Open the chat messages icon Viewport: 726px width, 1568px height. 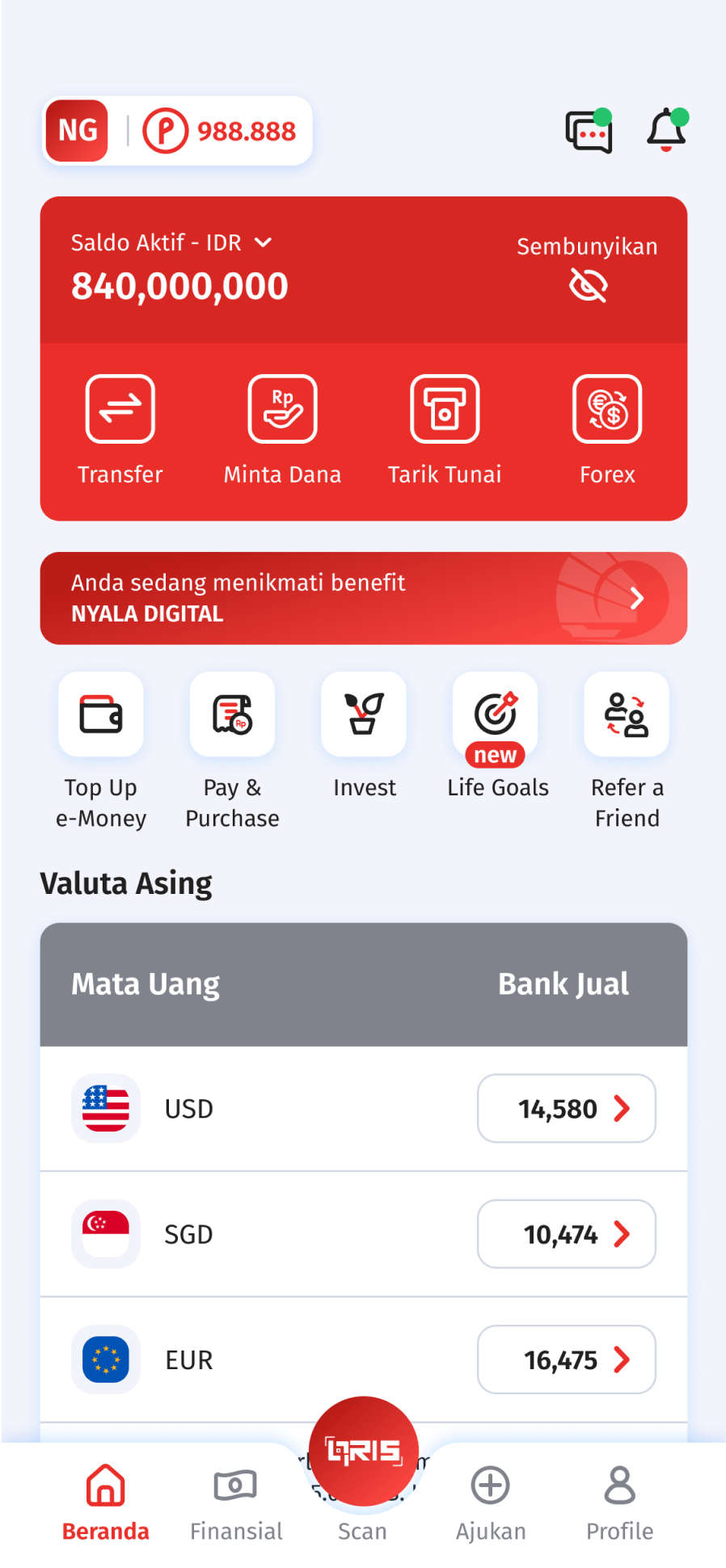(589, 131)
